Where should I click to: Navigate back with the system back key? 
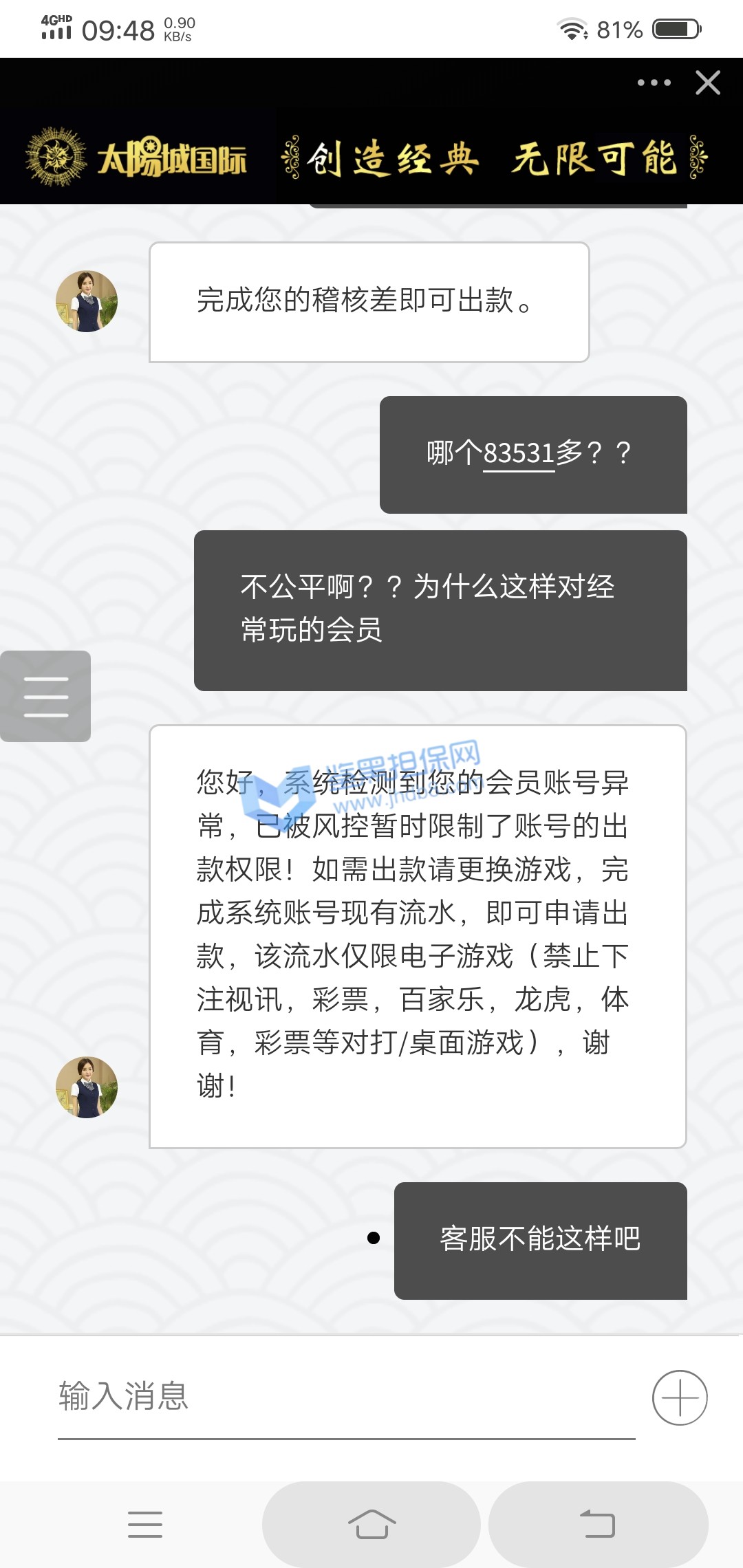[597, 1524]
